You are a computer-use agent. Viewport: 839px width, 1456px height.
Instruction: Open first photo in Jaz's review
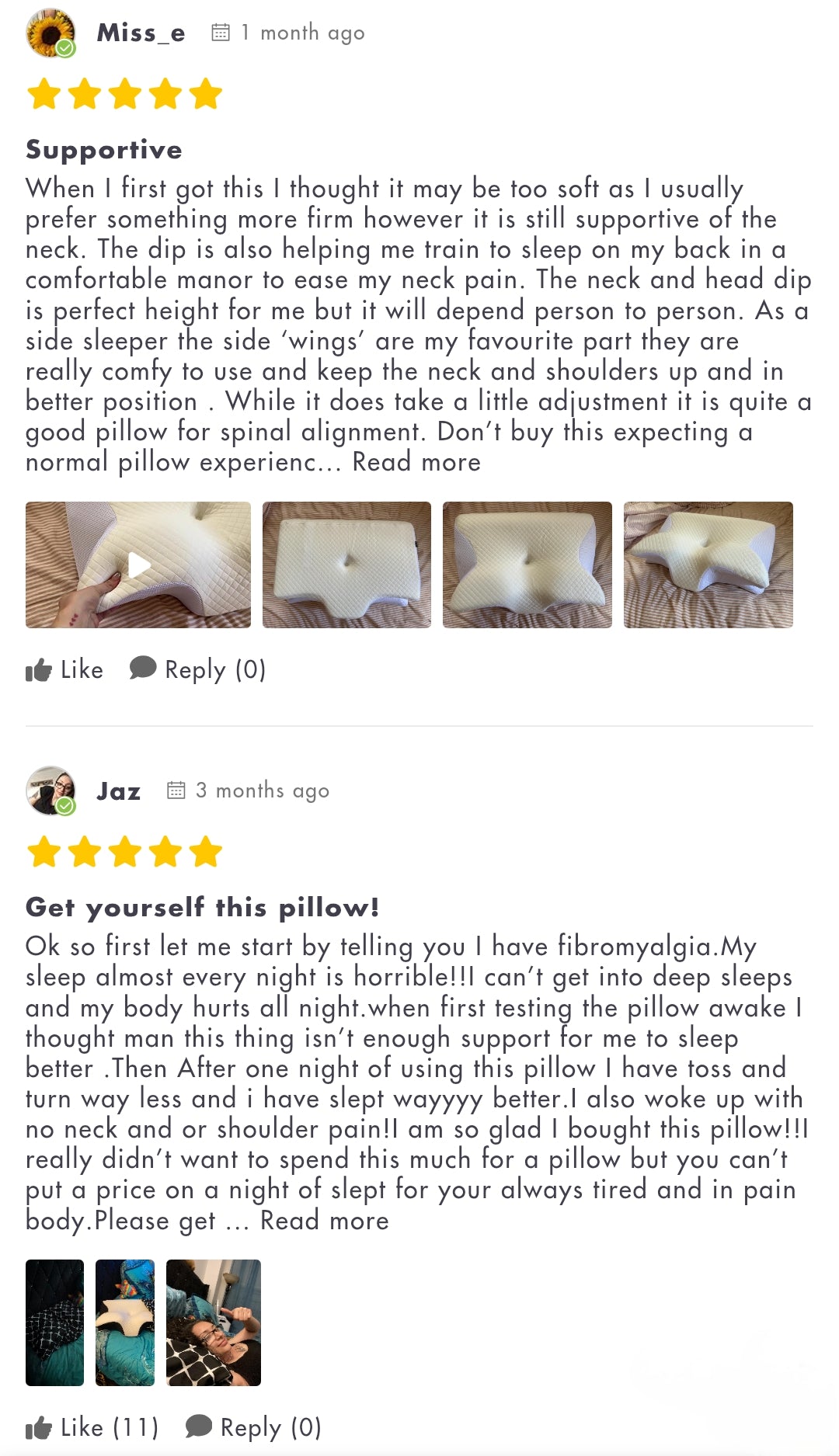54,1322
